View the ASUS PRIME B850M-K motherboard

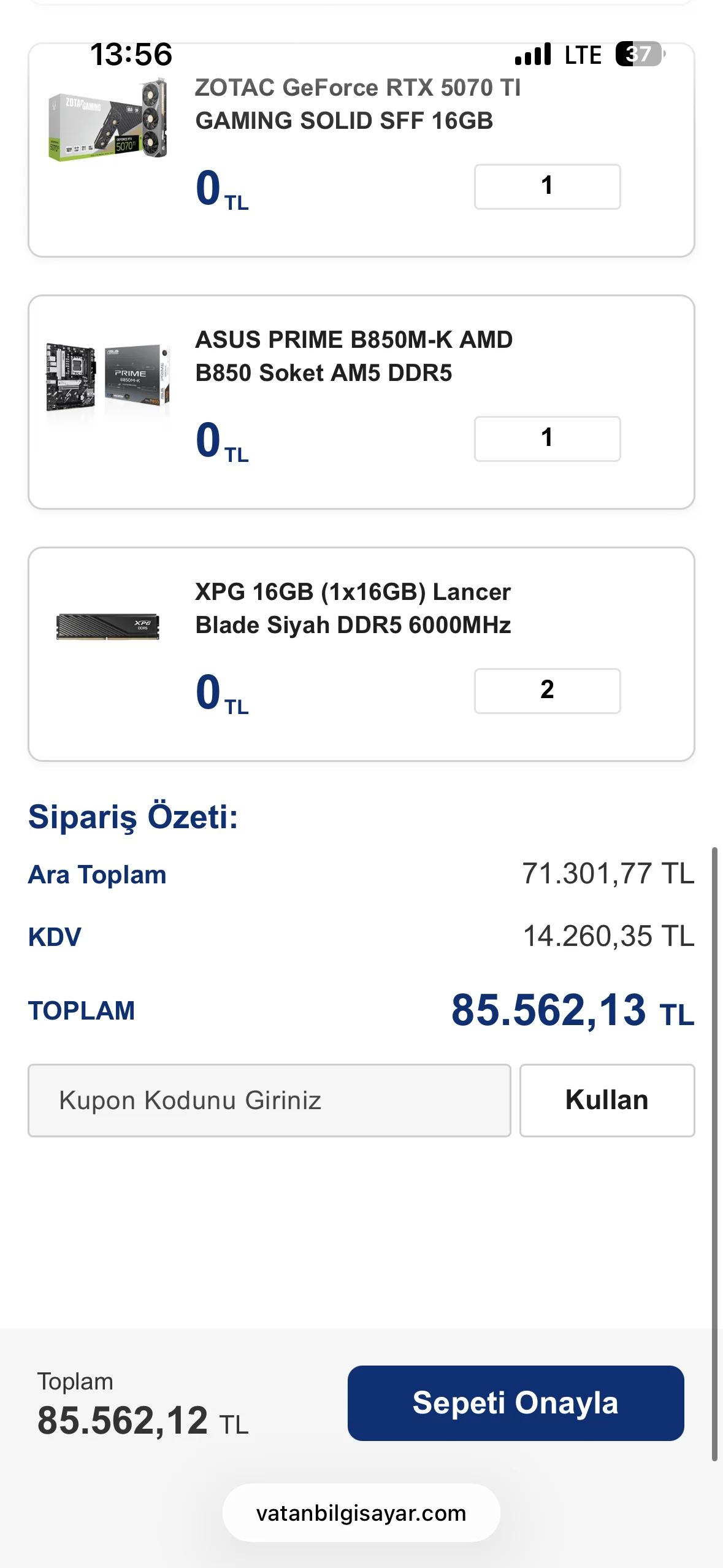[353, 356]
